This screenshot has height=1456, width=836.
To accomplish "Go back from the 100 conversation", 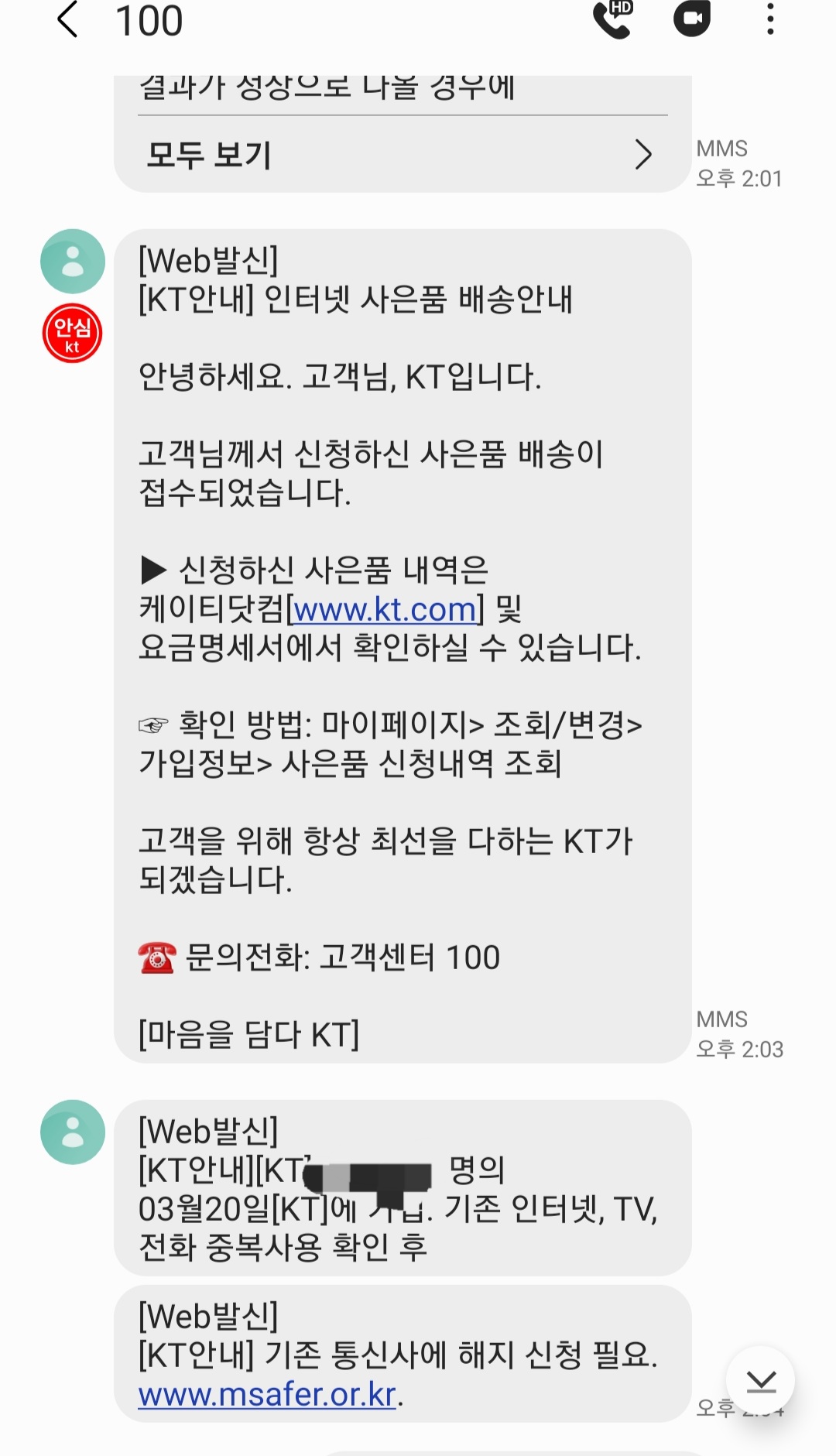I will [x=68, y=20].
